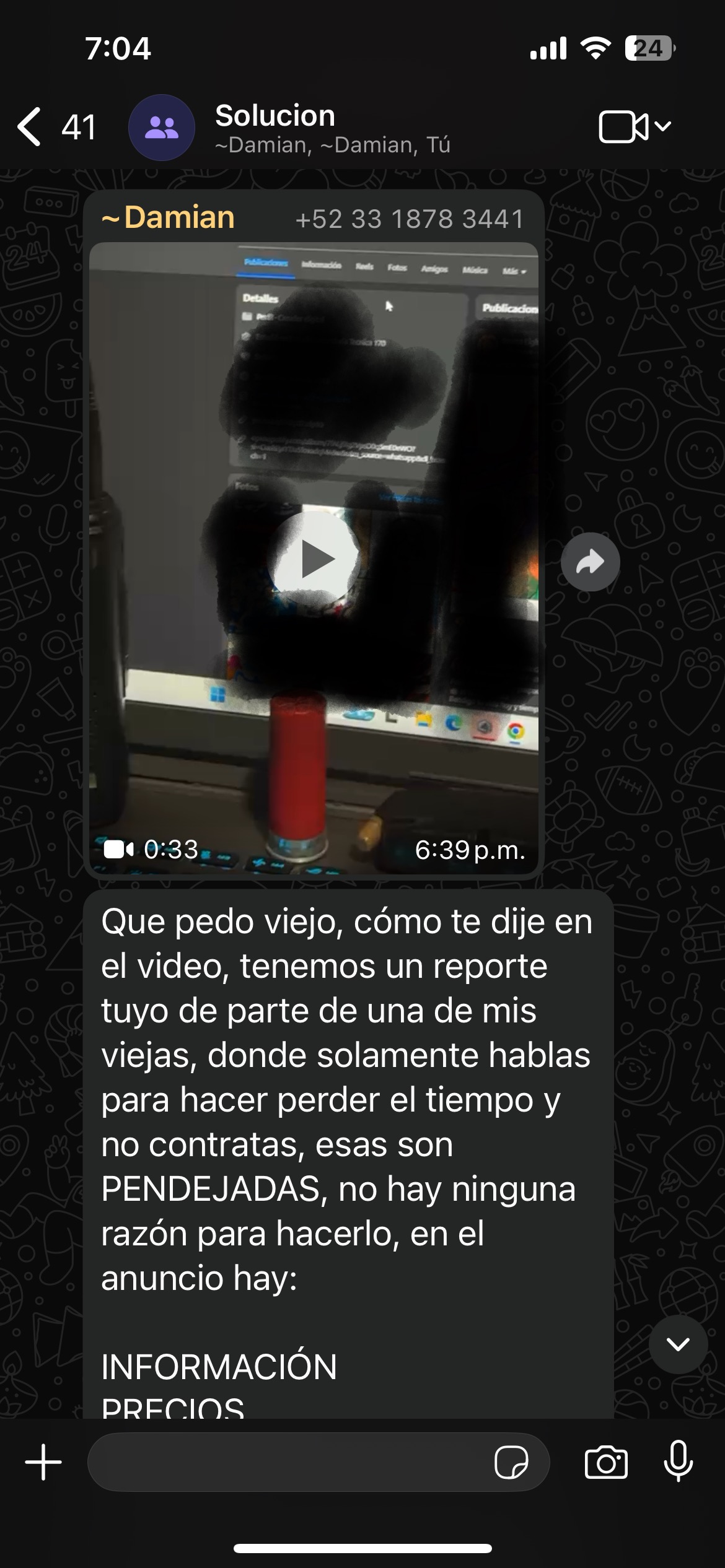Record a voice message with the microphone
This screenshot has height=1568, width=725.
(678, 1463)
